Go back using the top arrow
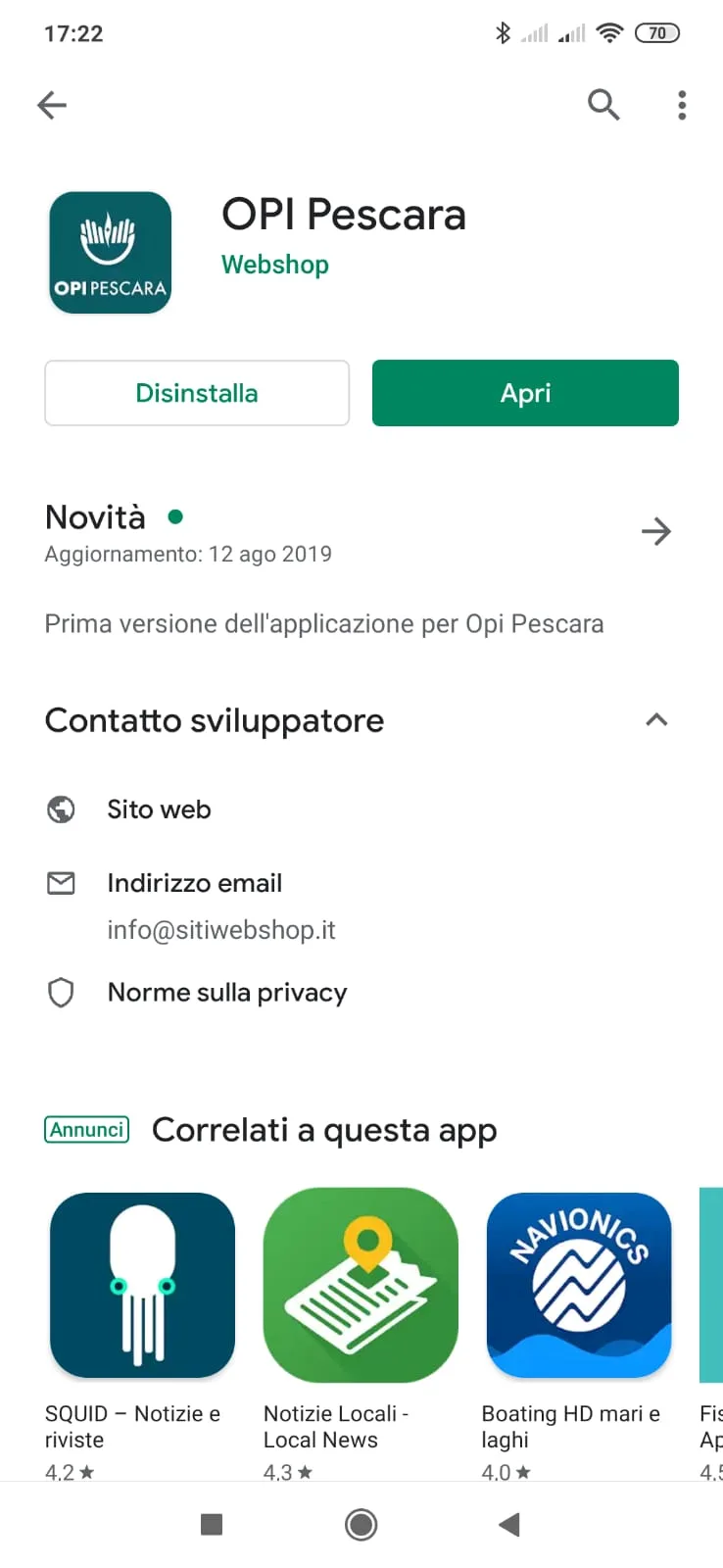 (52, 105)
